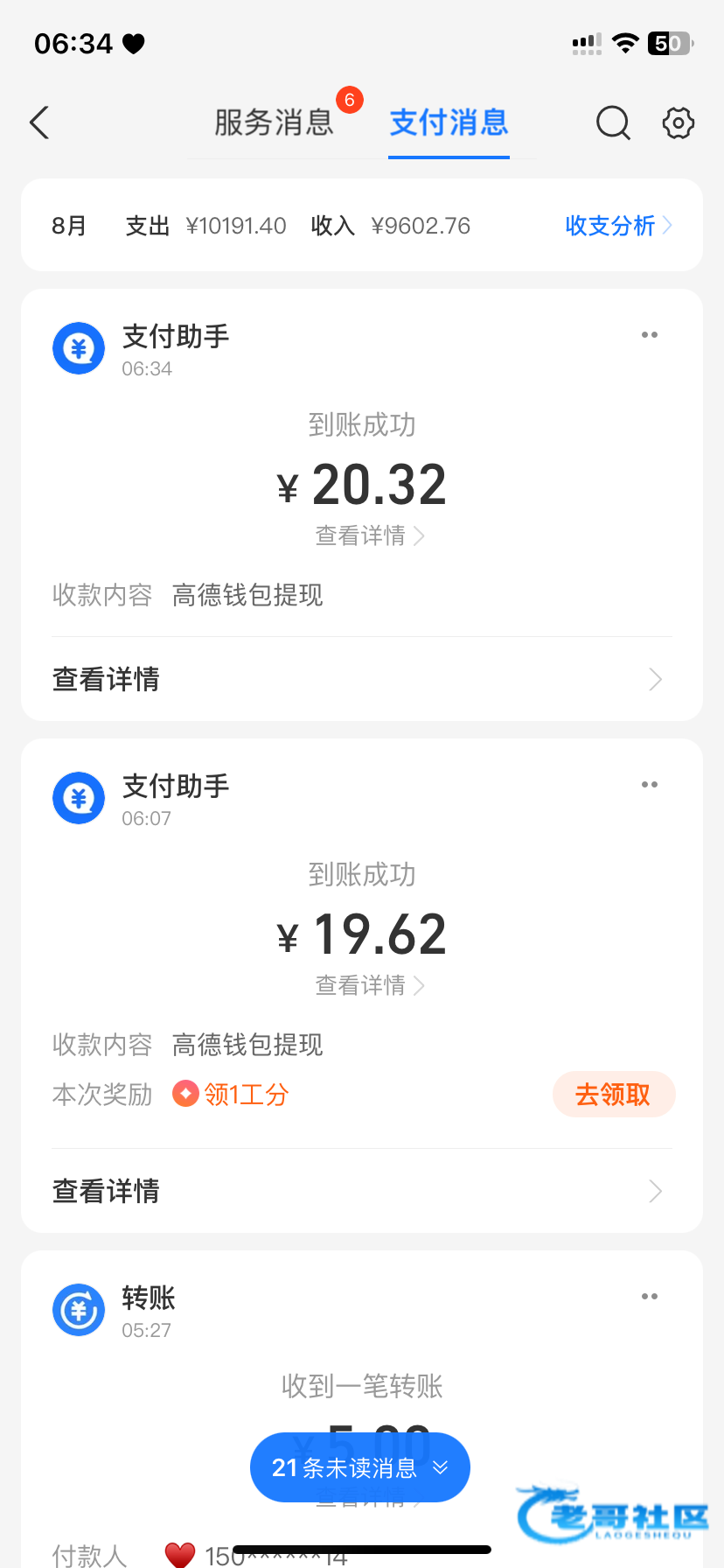Viewport: 724px width, 1568px height.
Task: Claim reward with the 去领取 button
Action: [613, 1095]
